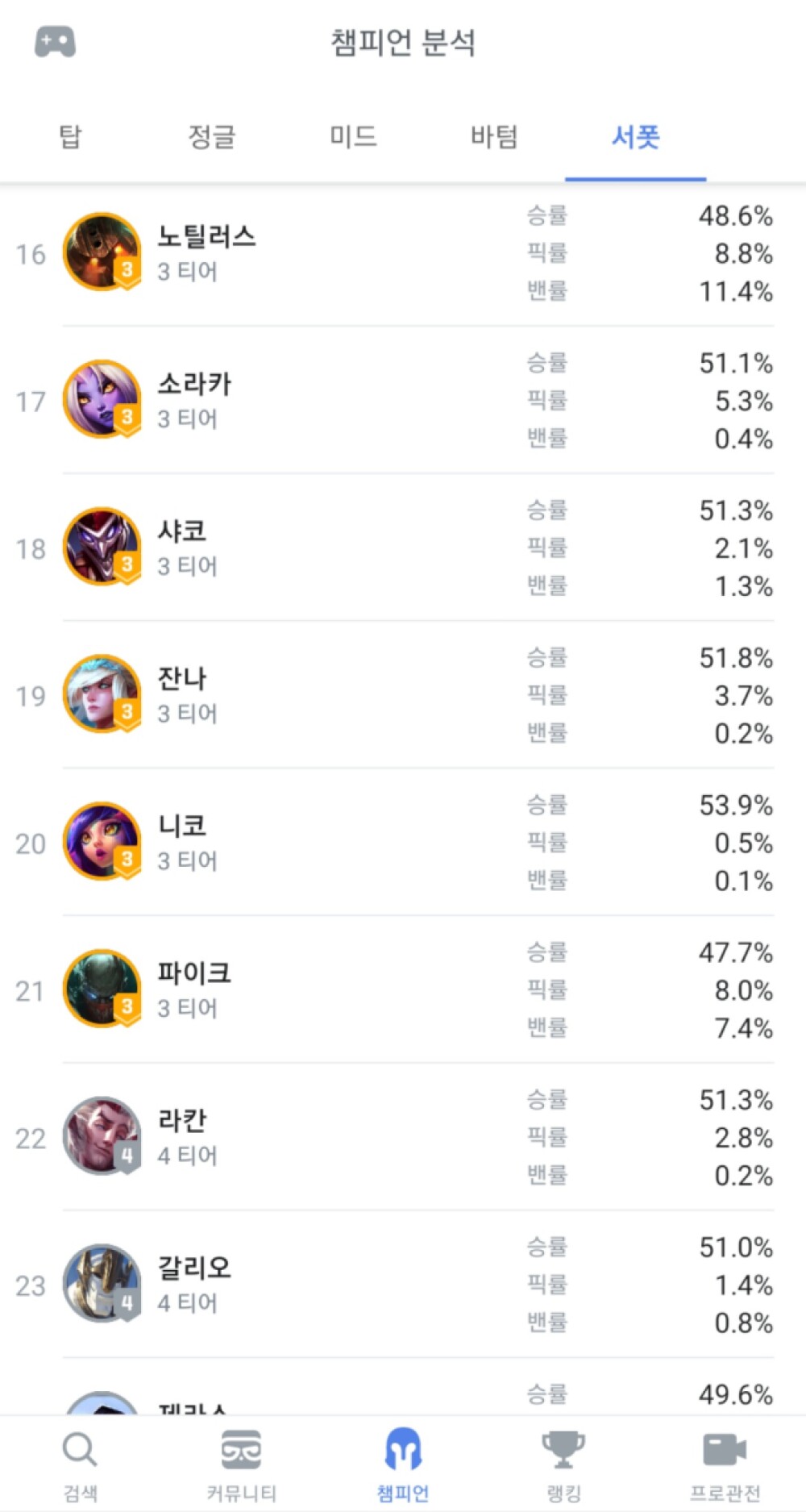
Task: Open champion 노틸러스 details
Action: (x=403, y=253)
